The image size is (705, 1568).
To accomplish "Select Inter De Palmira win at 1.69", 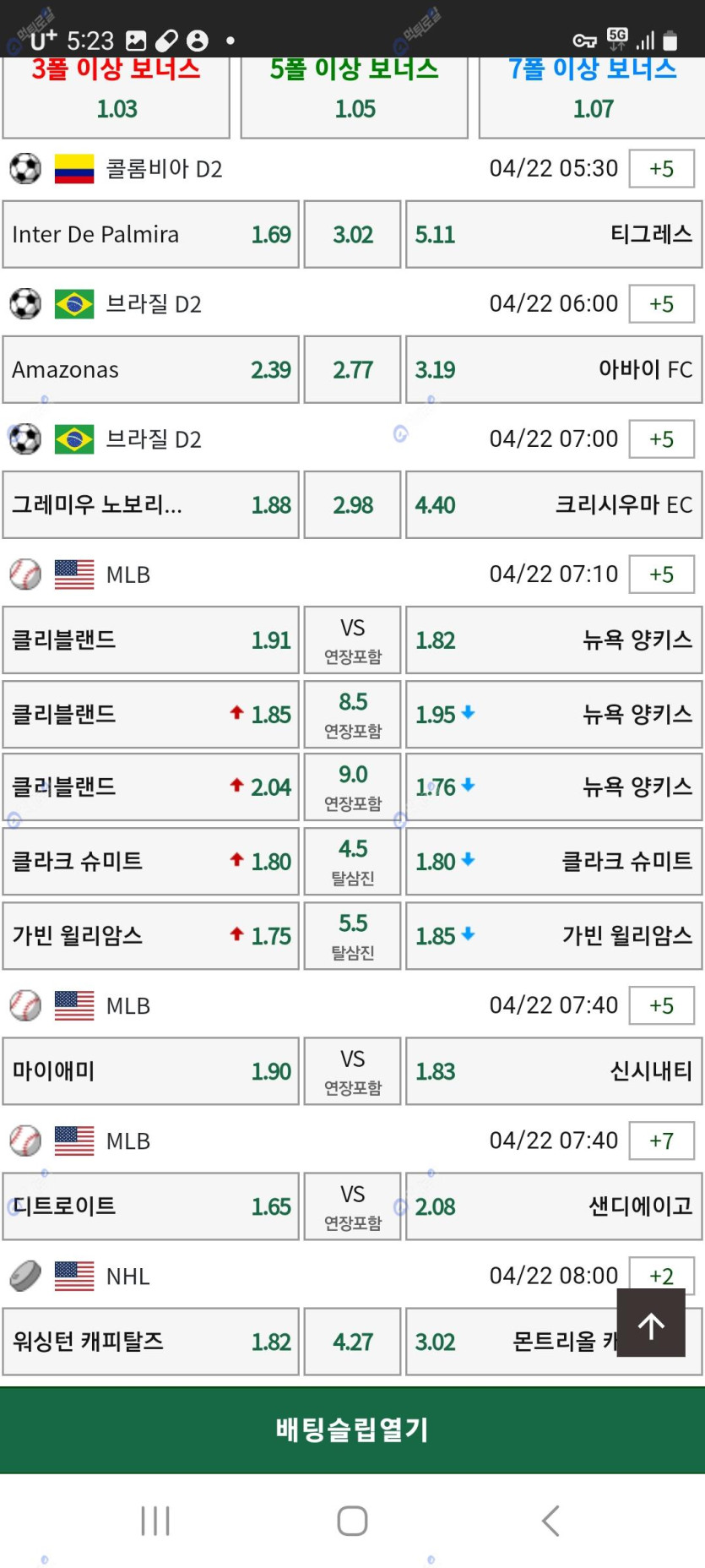I will point(150,234).
